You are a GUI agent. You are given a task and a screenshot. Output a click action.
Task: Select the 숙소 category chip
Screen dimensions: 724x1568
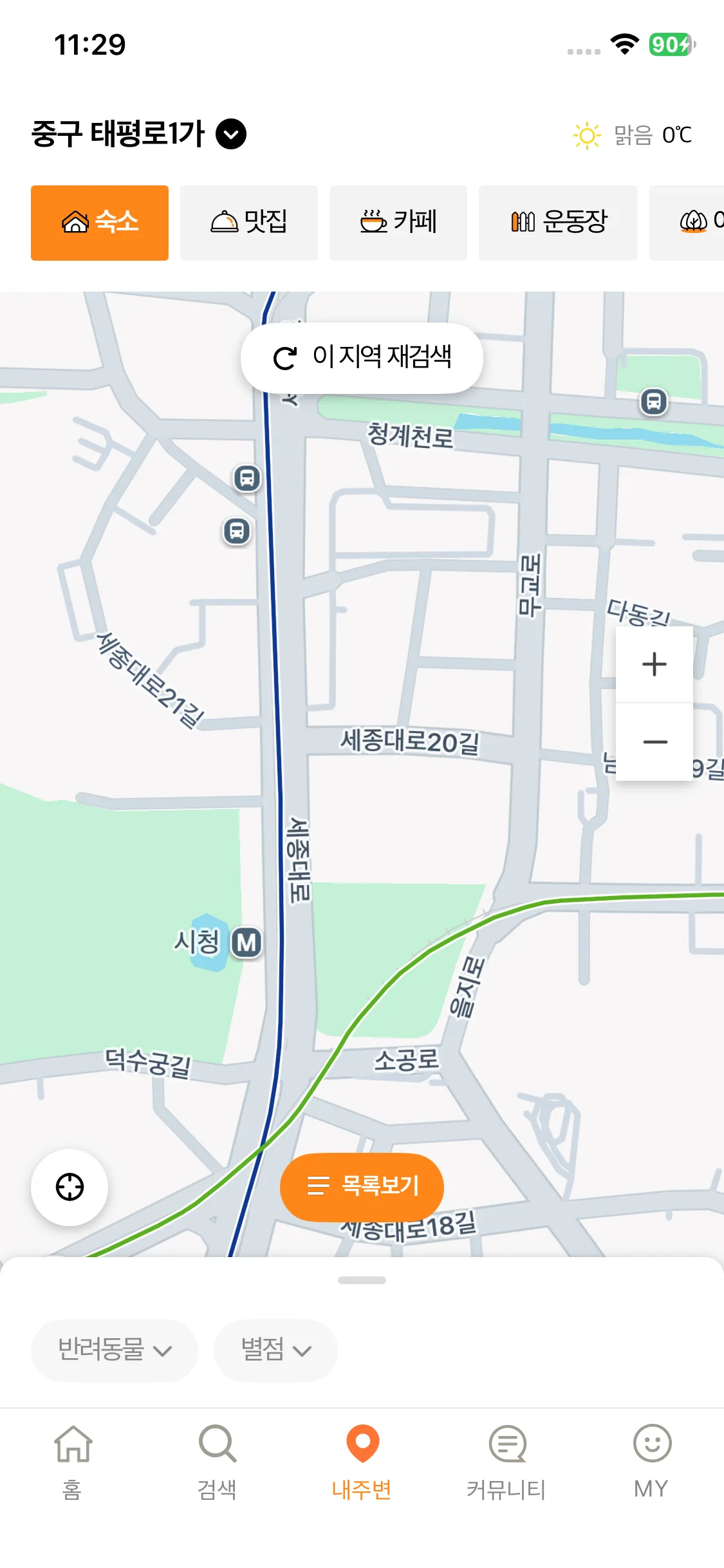pyautogui.click(x=100, y=223)
